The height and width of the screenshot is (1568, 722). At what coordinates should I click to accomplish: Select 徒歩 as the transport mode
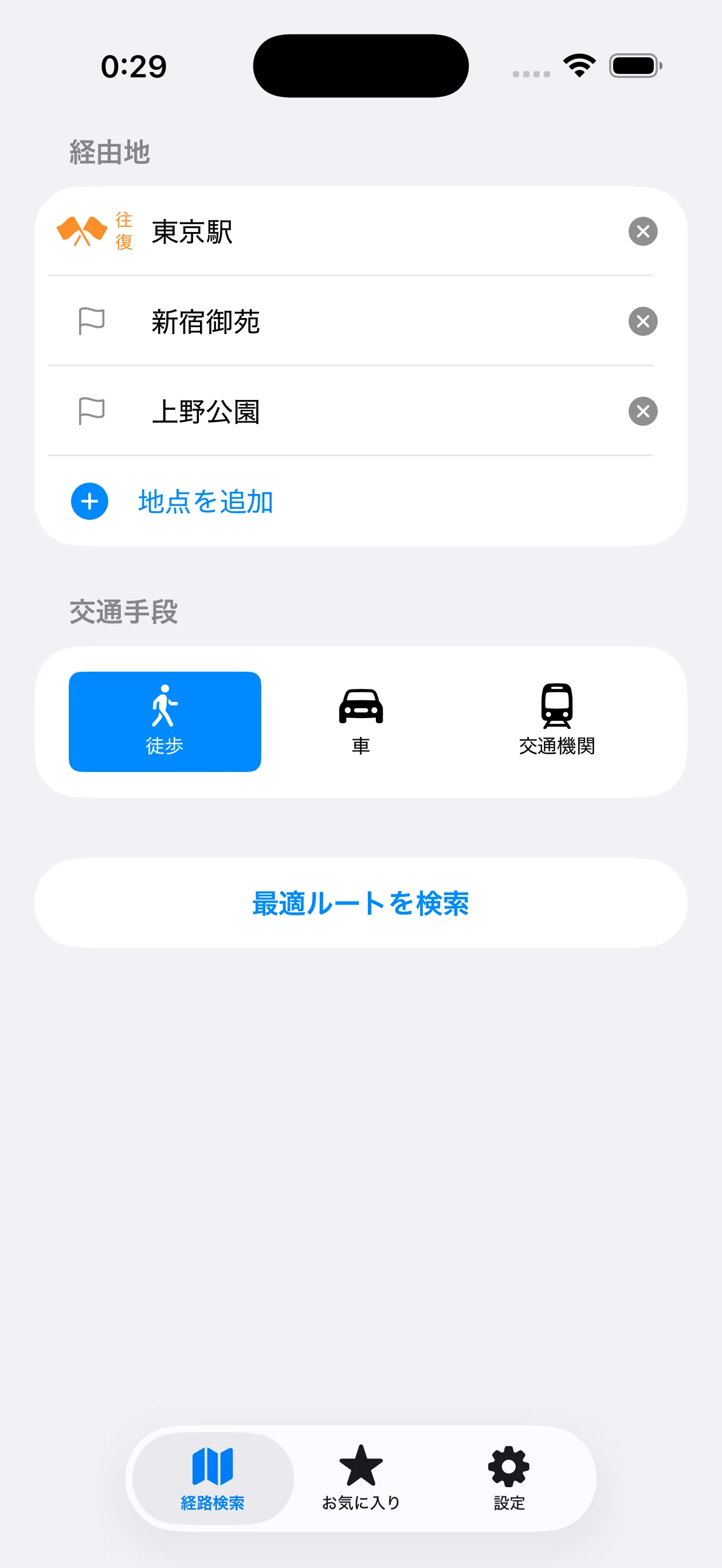click(164, 722)
